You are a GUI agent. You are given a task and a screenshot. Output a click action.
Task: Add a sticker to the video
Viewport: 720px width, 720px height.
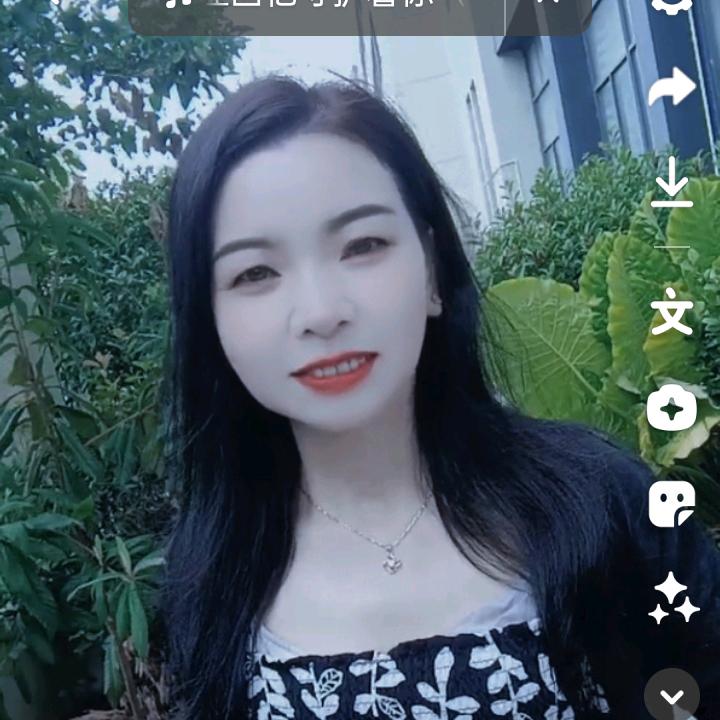(x=672, y=503)
